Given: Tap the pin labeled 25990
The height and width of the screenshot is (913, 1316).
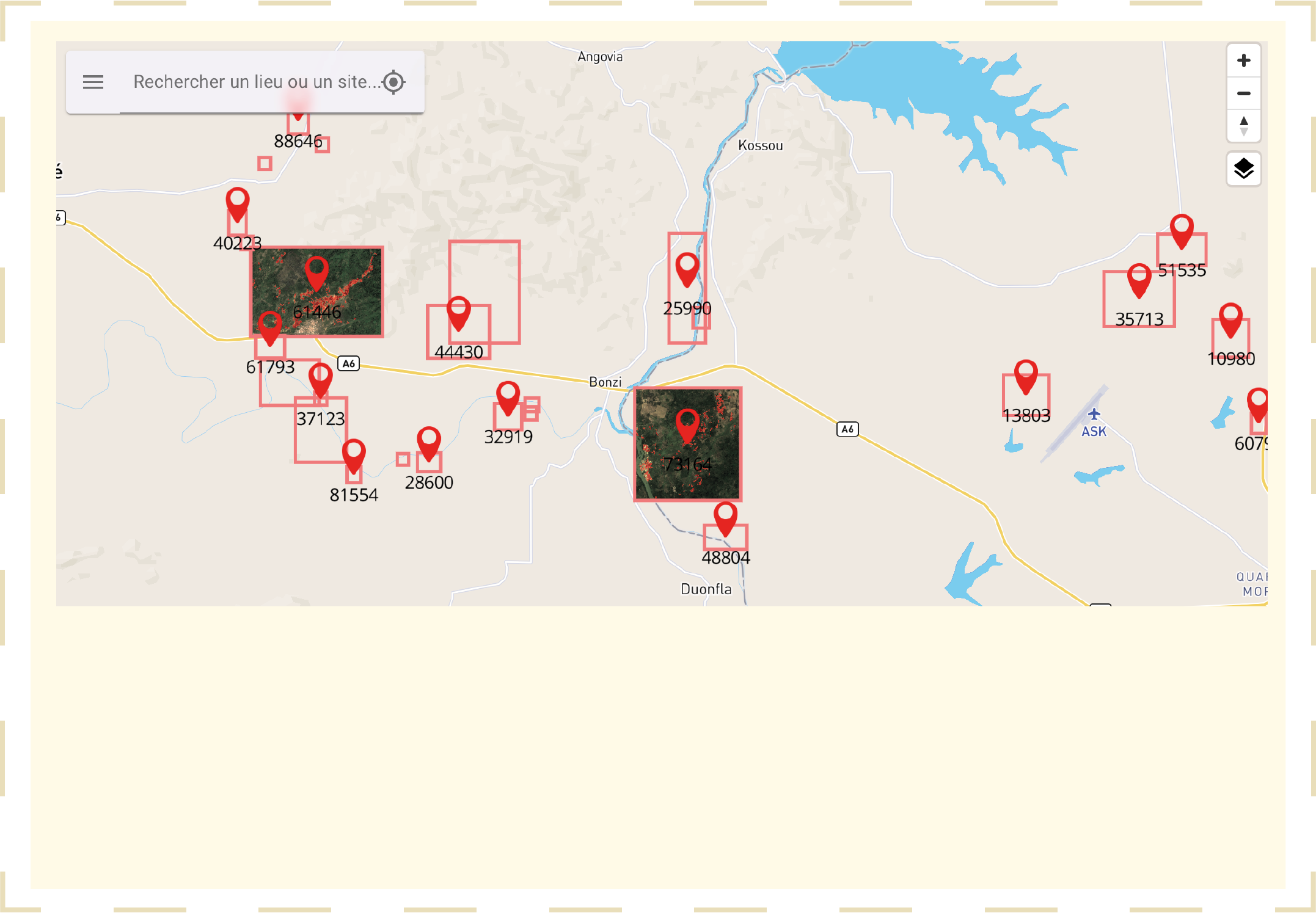Looking at the screenshot, I should tap(687, 268).
